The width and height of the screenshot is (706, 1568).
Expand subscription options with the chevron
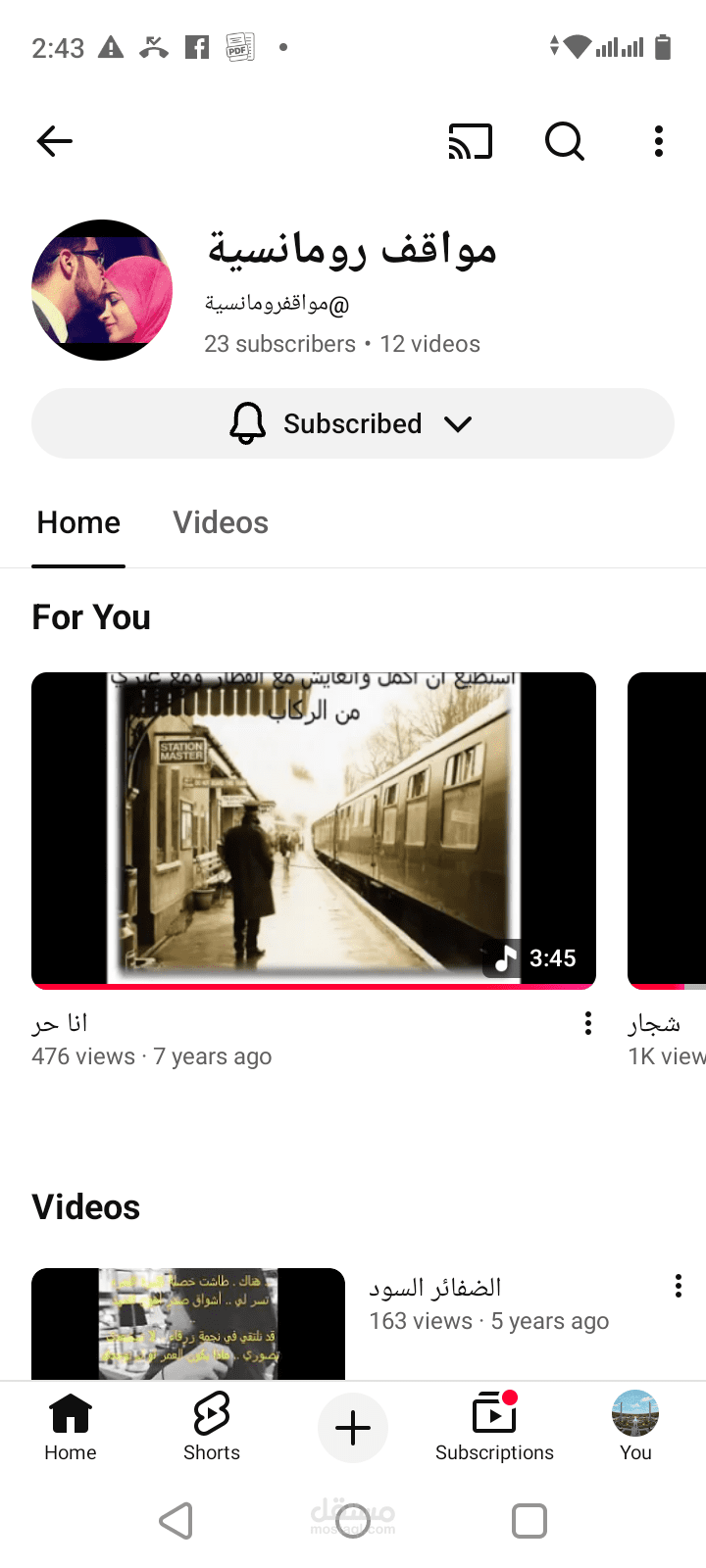458,425
